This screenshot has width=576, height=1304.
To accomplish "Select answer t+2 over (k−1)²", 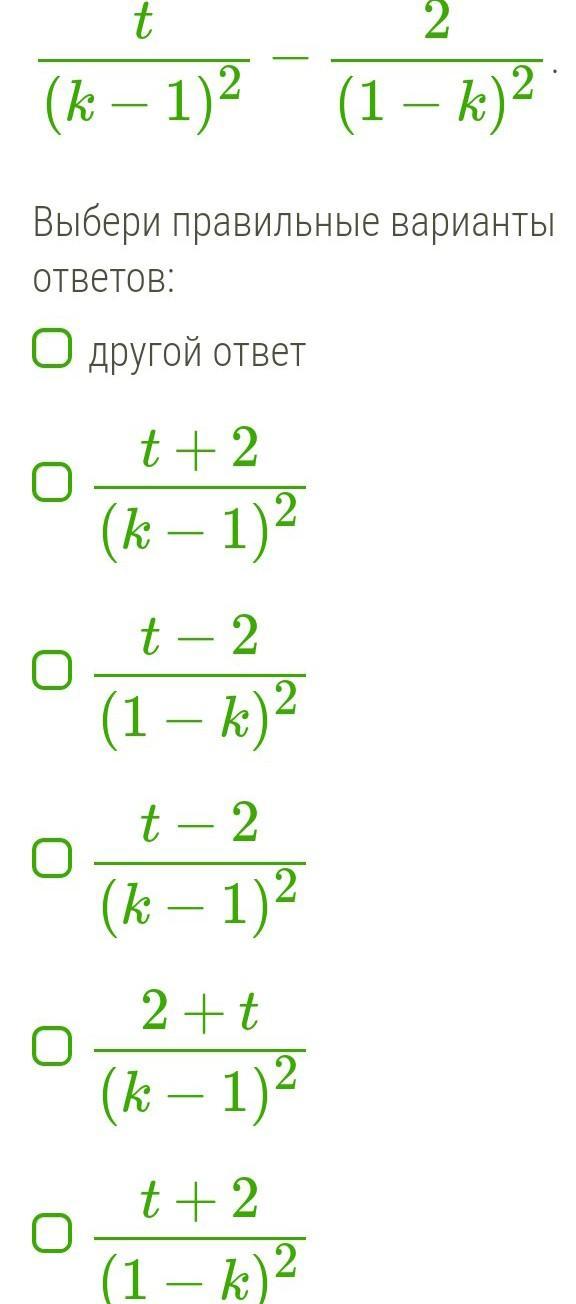I will [x=52, y=484].
